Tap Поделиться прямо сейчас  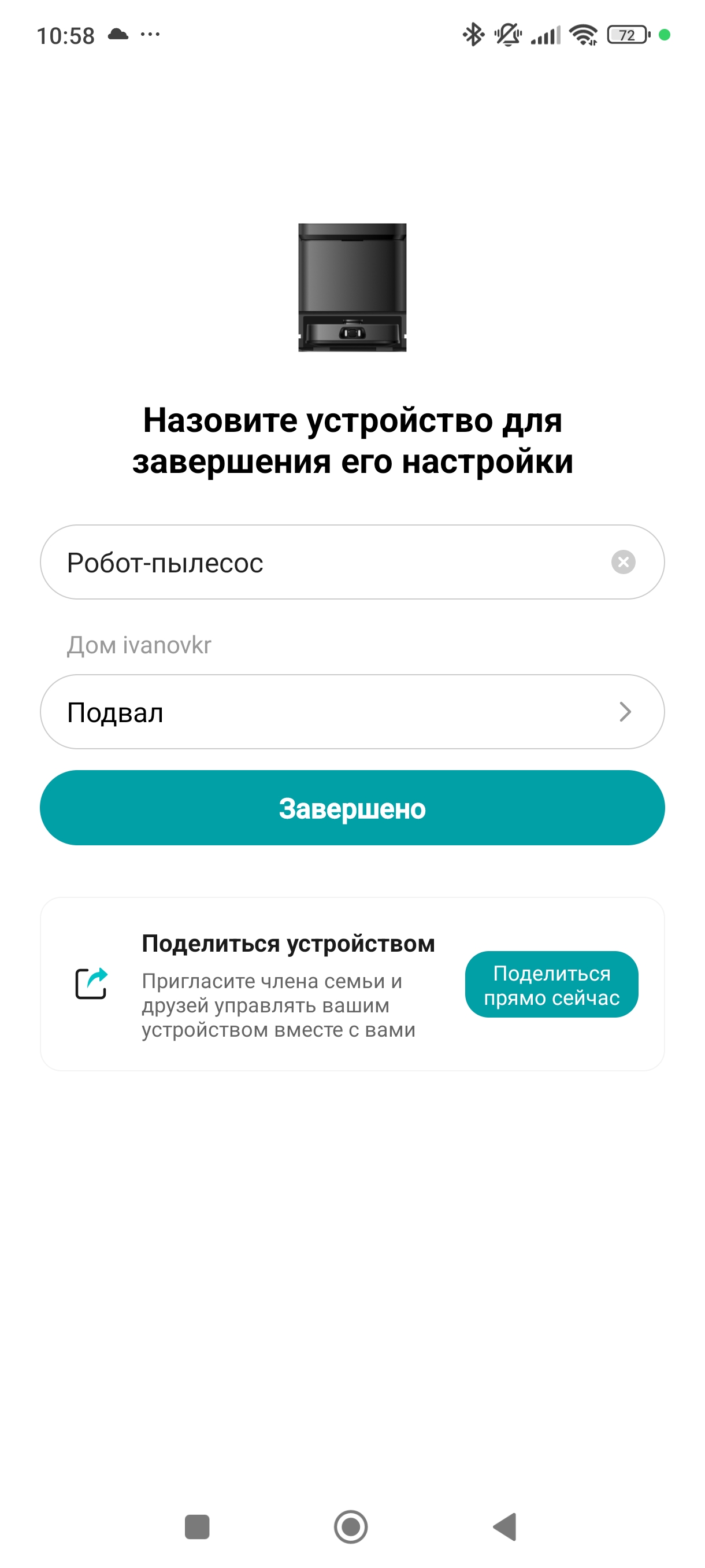pos(551,984)
